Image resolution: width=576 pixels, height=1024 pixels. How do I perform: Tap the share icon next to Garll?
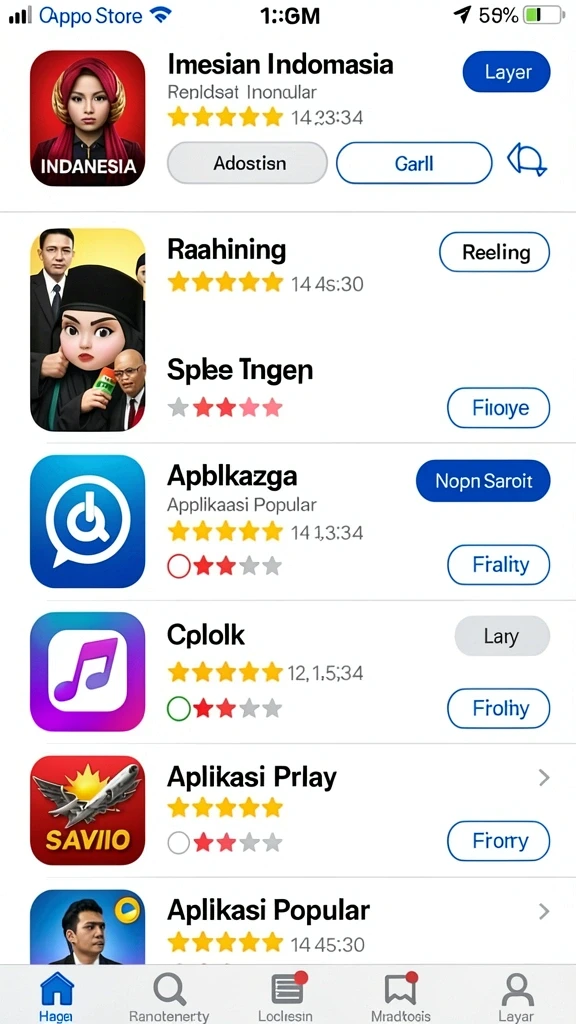pyautogui.click(x=527, y=160)
